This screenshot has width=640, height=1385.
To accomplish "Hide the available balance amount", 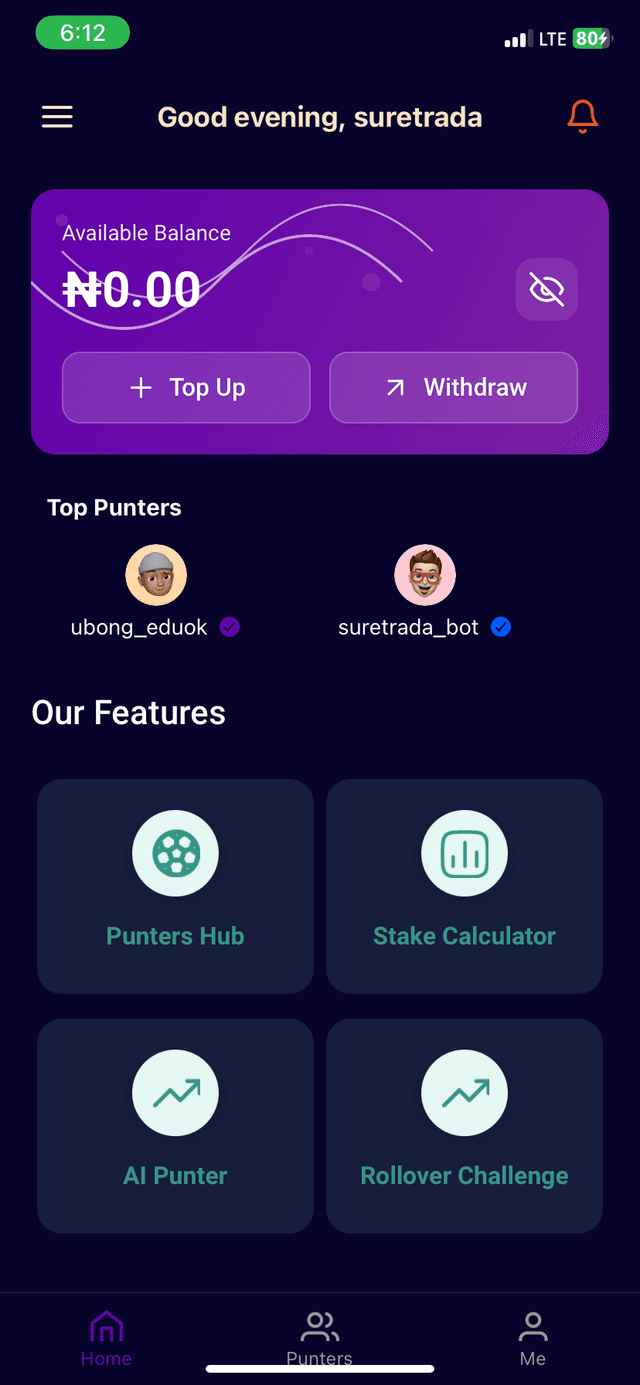I will pos(546,290).
